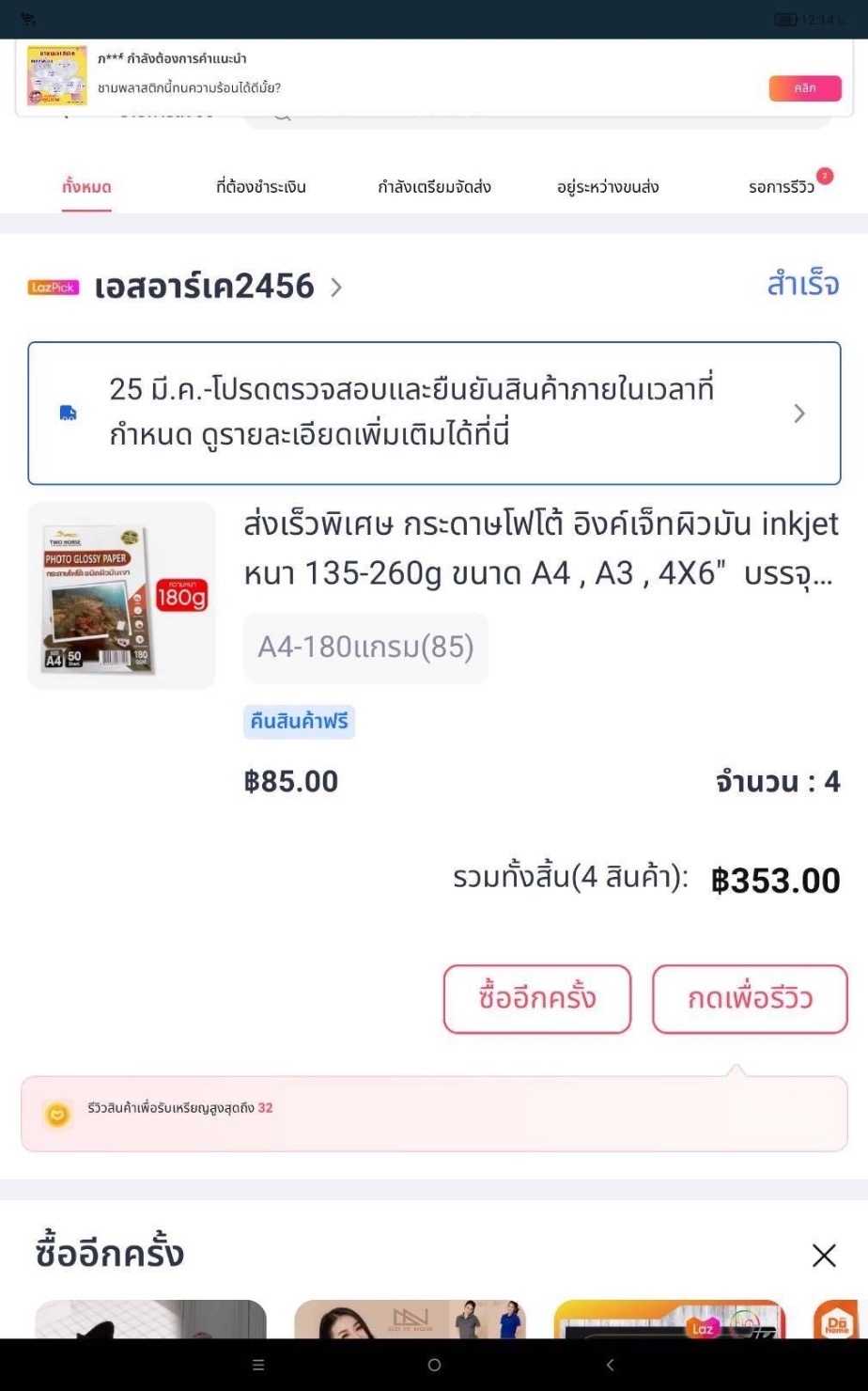The width and height of the screenshot is (868, 1391).
Task: Open the กำลังเตรียมจัดส่ง tab
Action: point(434,187)
